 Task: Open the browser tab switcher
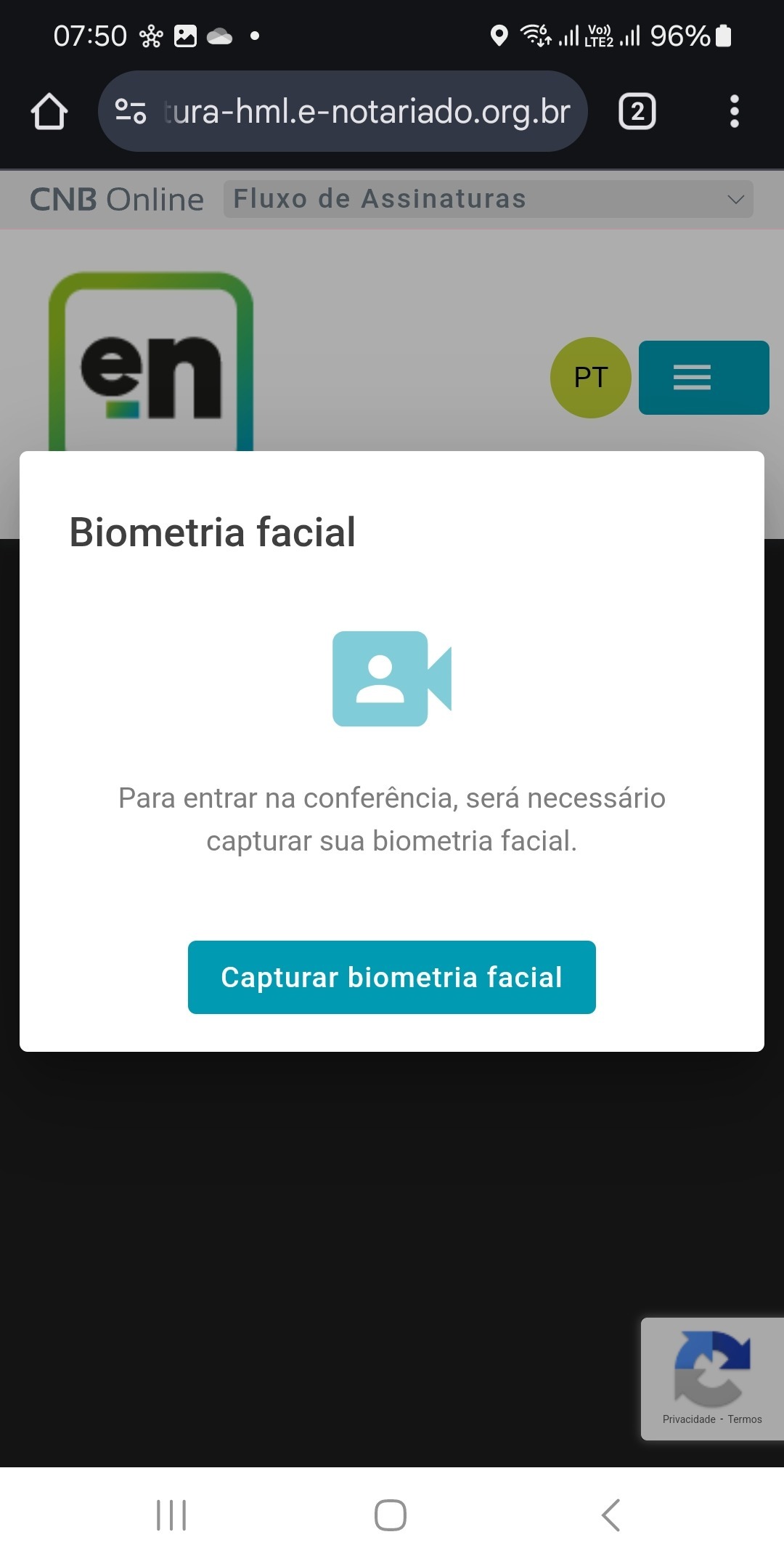pos(637,112)
